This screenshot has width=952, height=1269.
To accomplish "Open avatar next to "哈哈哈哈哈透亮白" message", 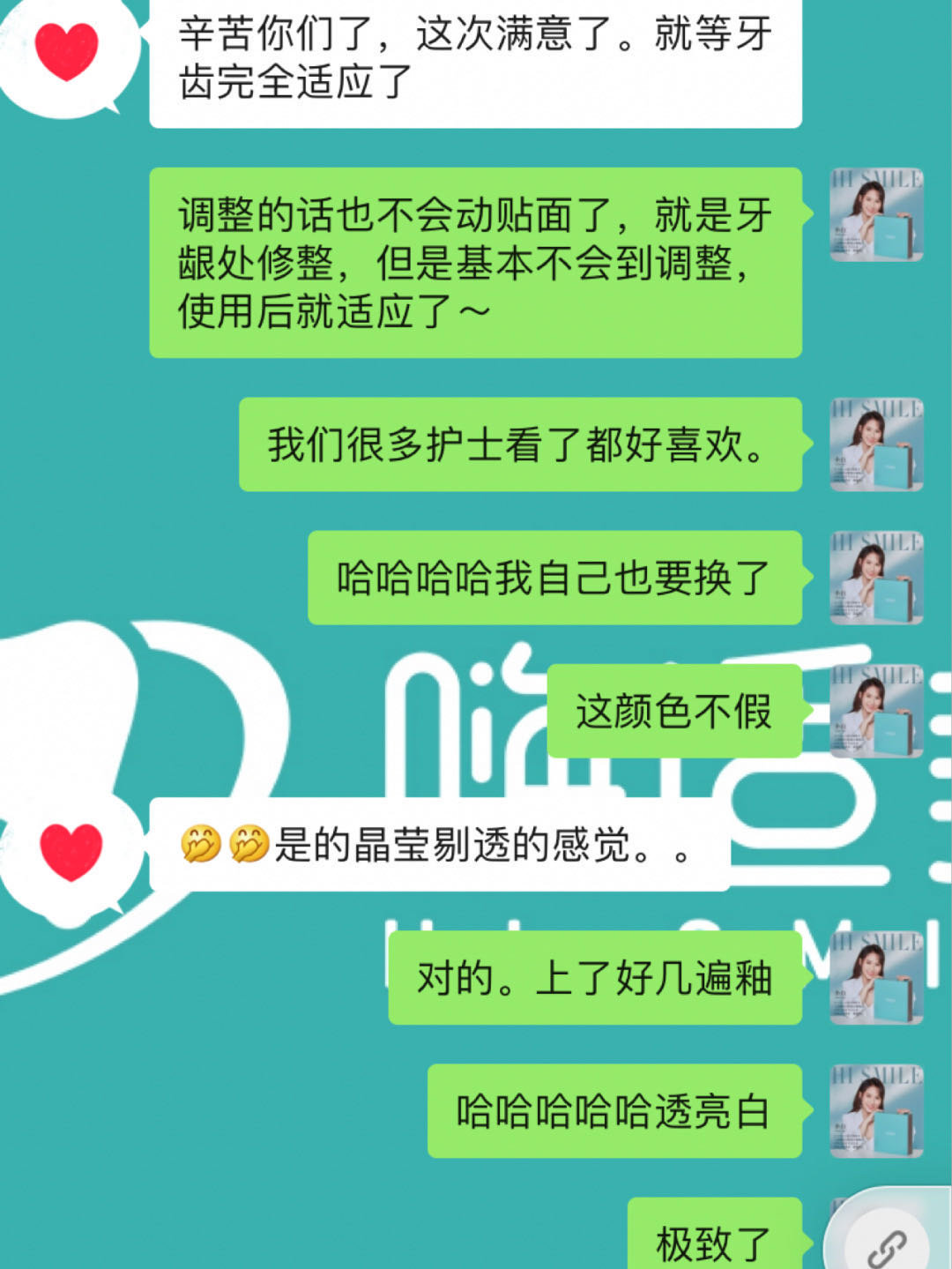I will pyautogui.click(x=876, y=1110).
